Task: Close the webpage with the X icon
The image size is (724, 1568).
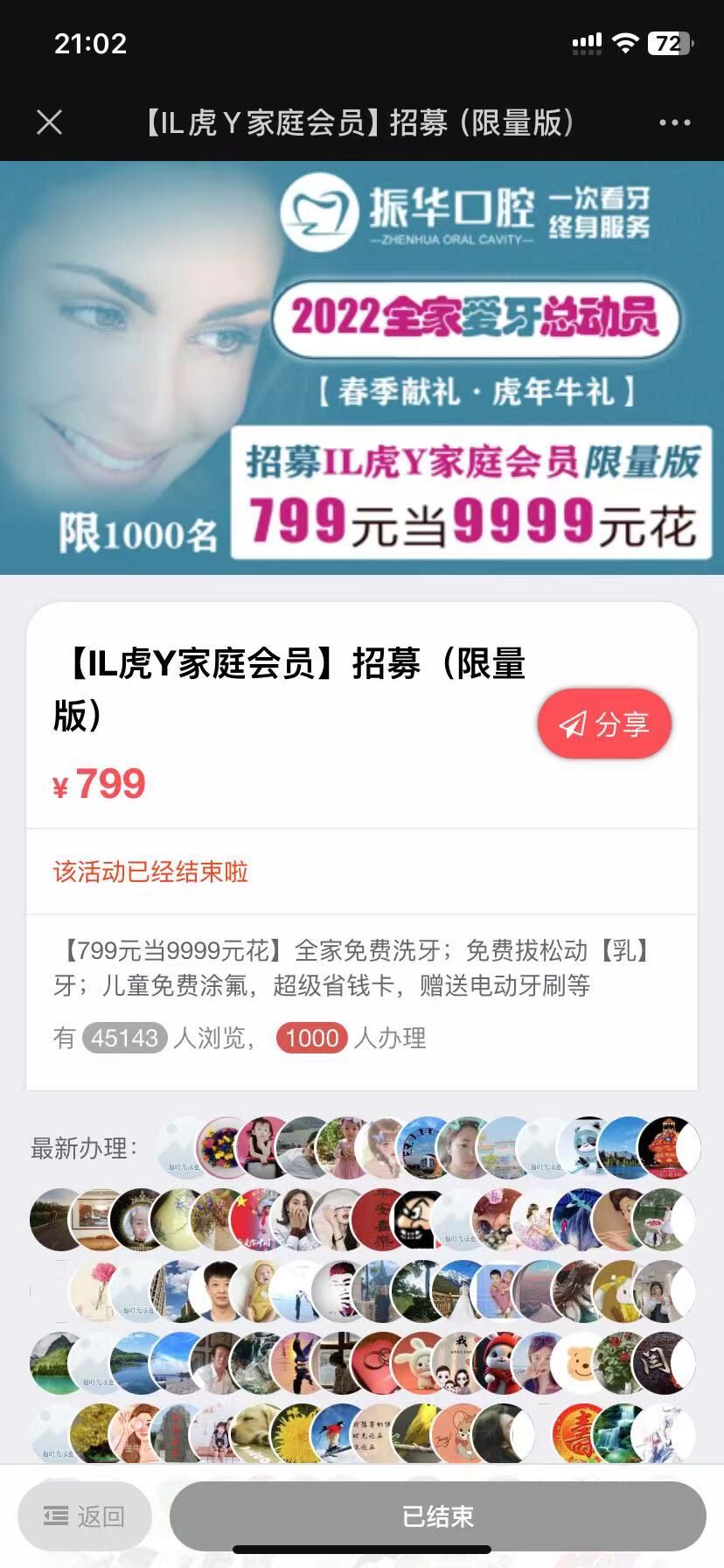Action: (50, 122)
